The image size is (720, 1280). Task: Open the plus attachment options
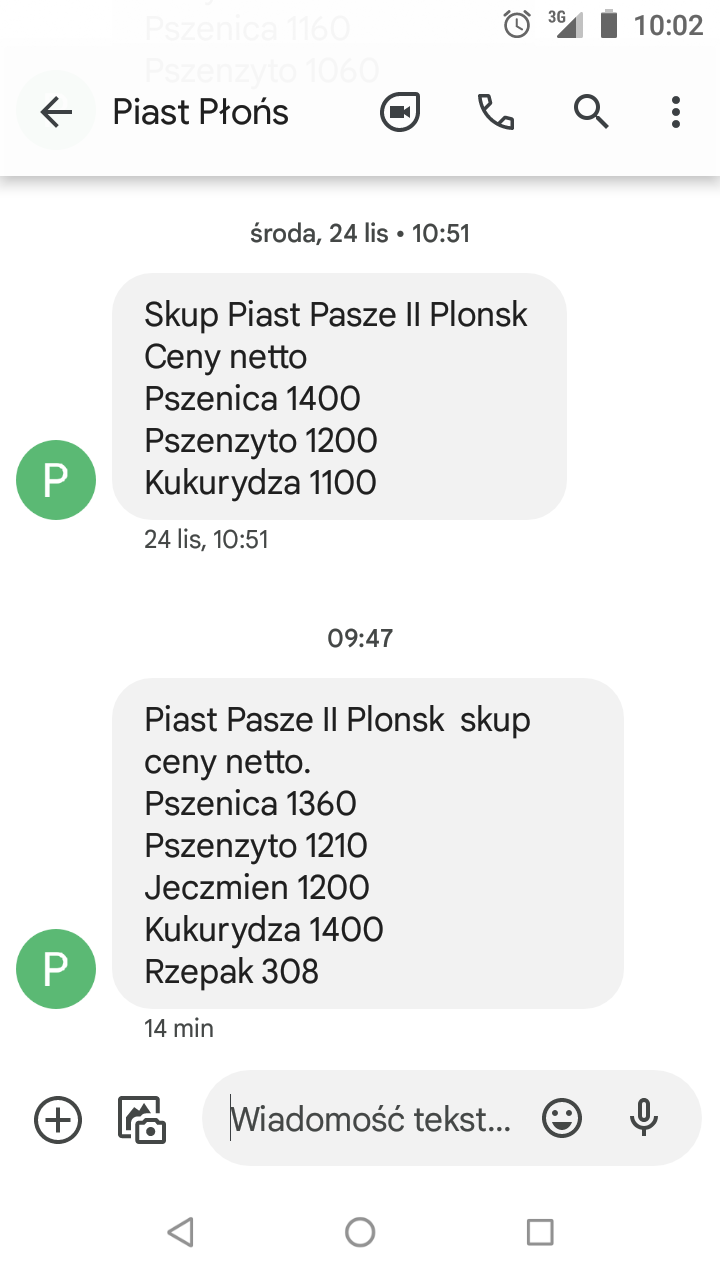coord(58,1119)
